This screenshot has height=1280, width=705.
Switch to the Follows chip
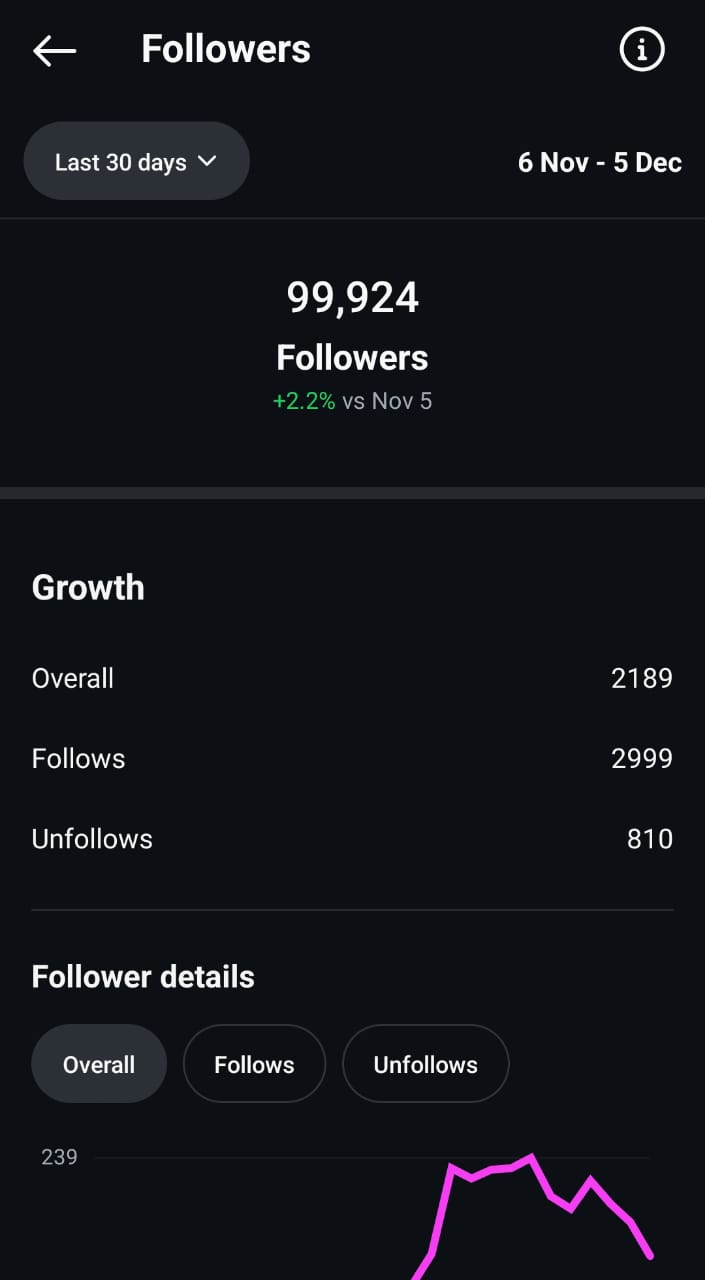tap(254, 1065)
